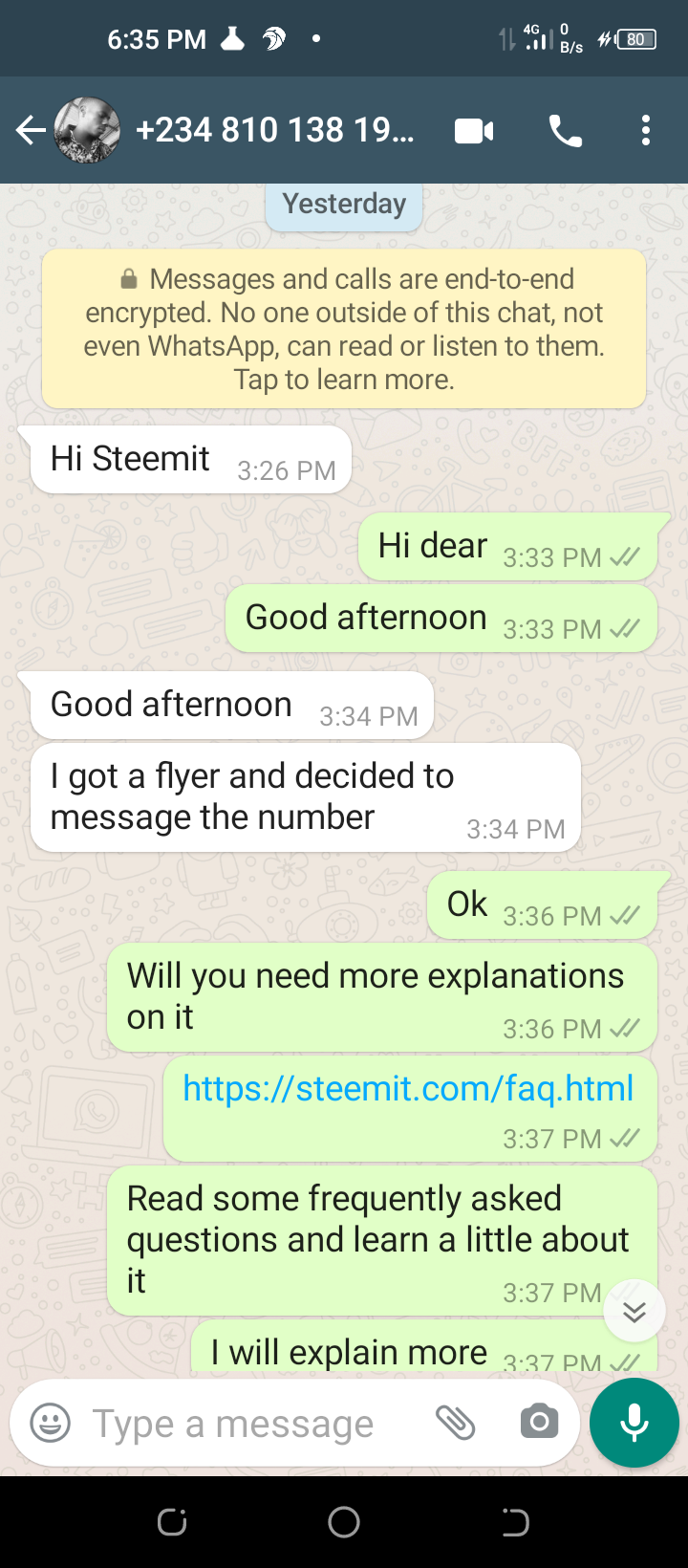688x1568 pixels.
Task: Open the emoji picker
Action: click(51, 1424)
